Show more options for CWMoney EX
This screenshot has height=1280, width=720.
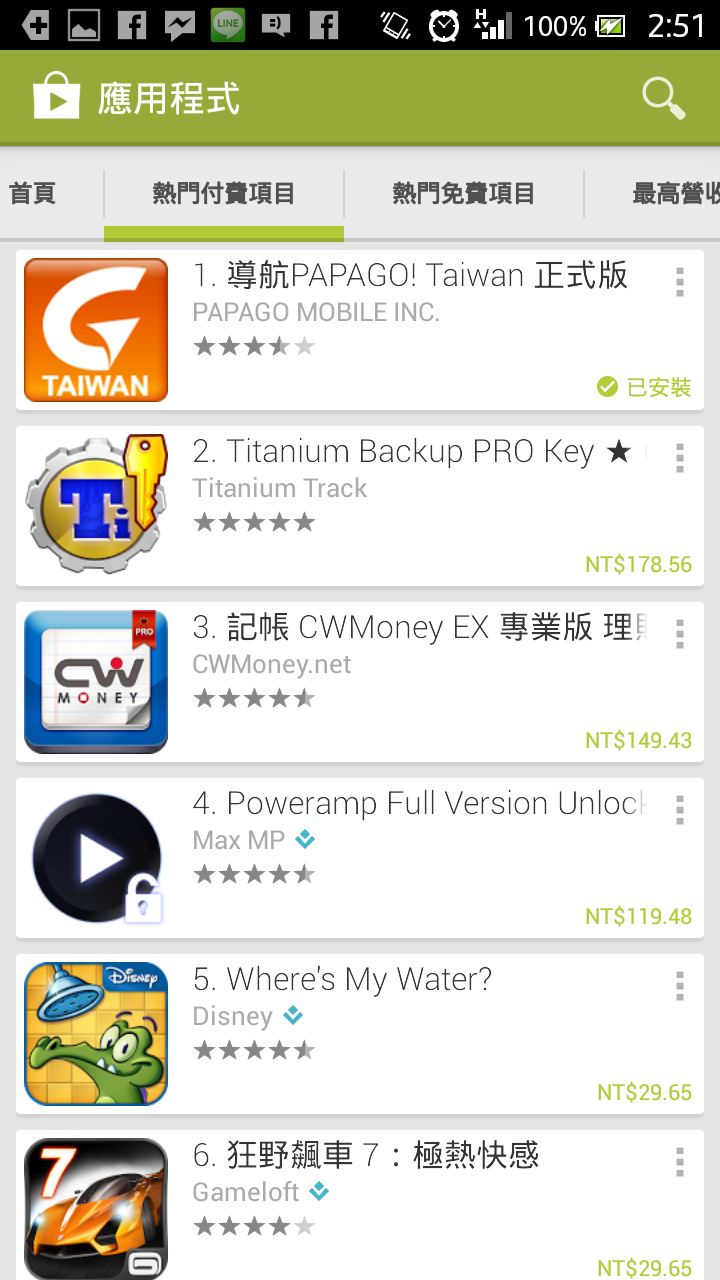tap(680, 634)
